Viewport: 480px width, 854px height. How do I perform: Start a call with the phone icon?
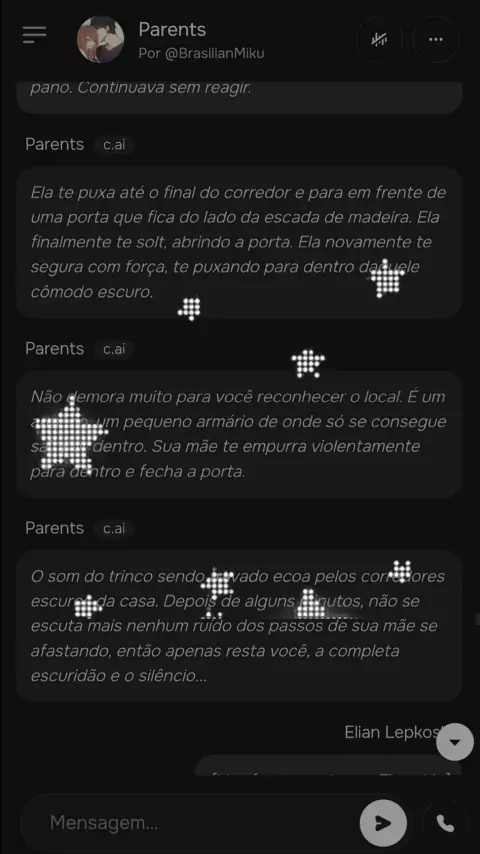[445, 824]
